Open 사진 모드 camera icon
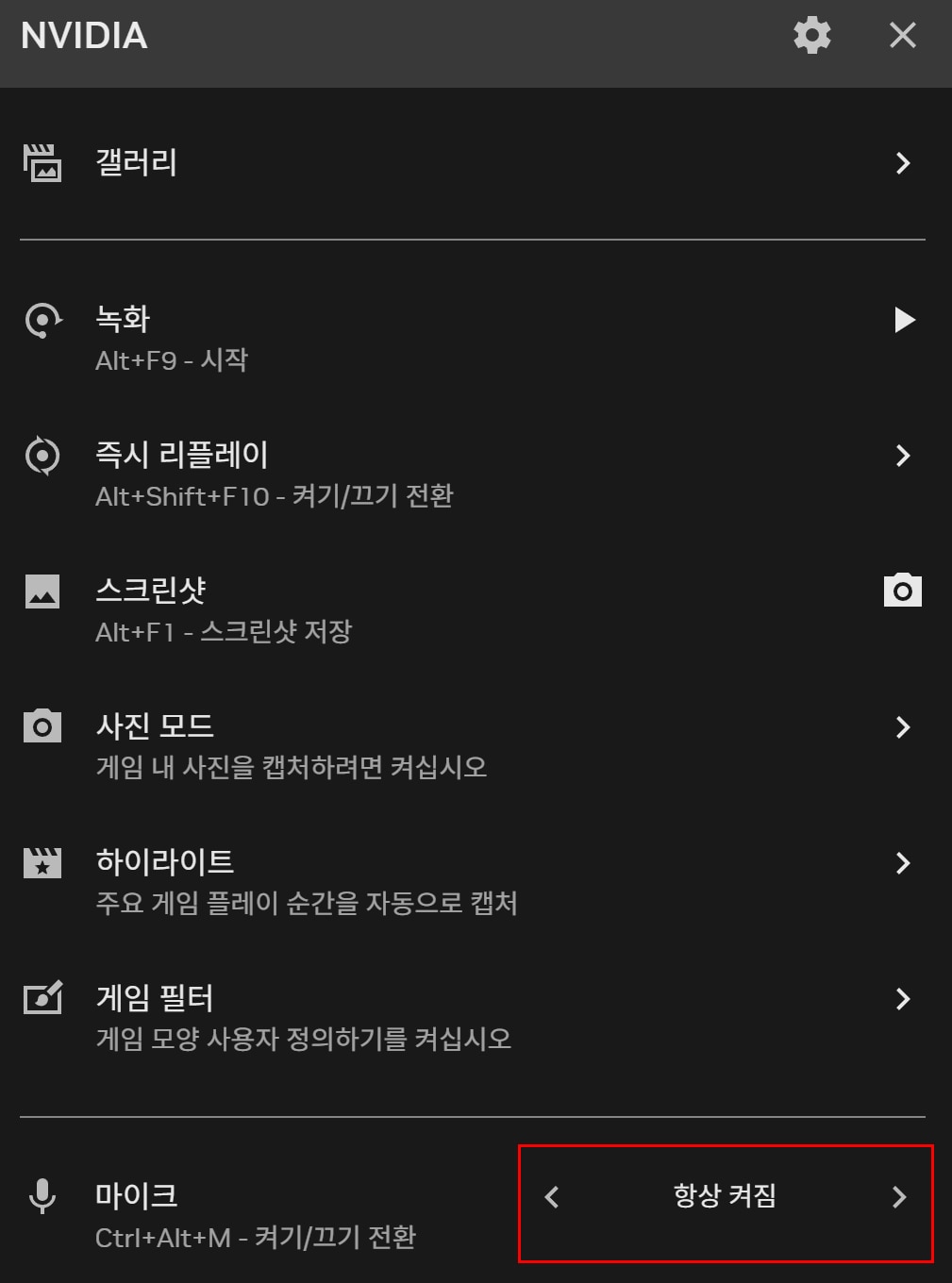The image size is (952, 1283). 42,726
